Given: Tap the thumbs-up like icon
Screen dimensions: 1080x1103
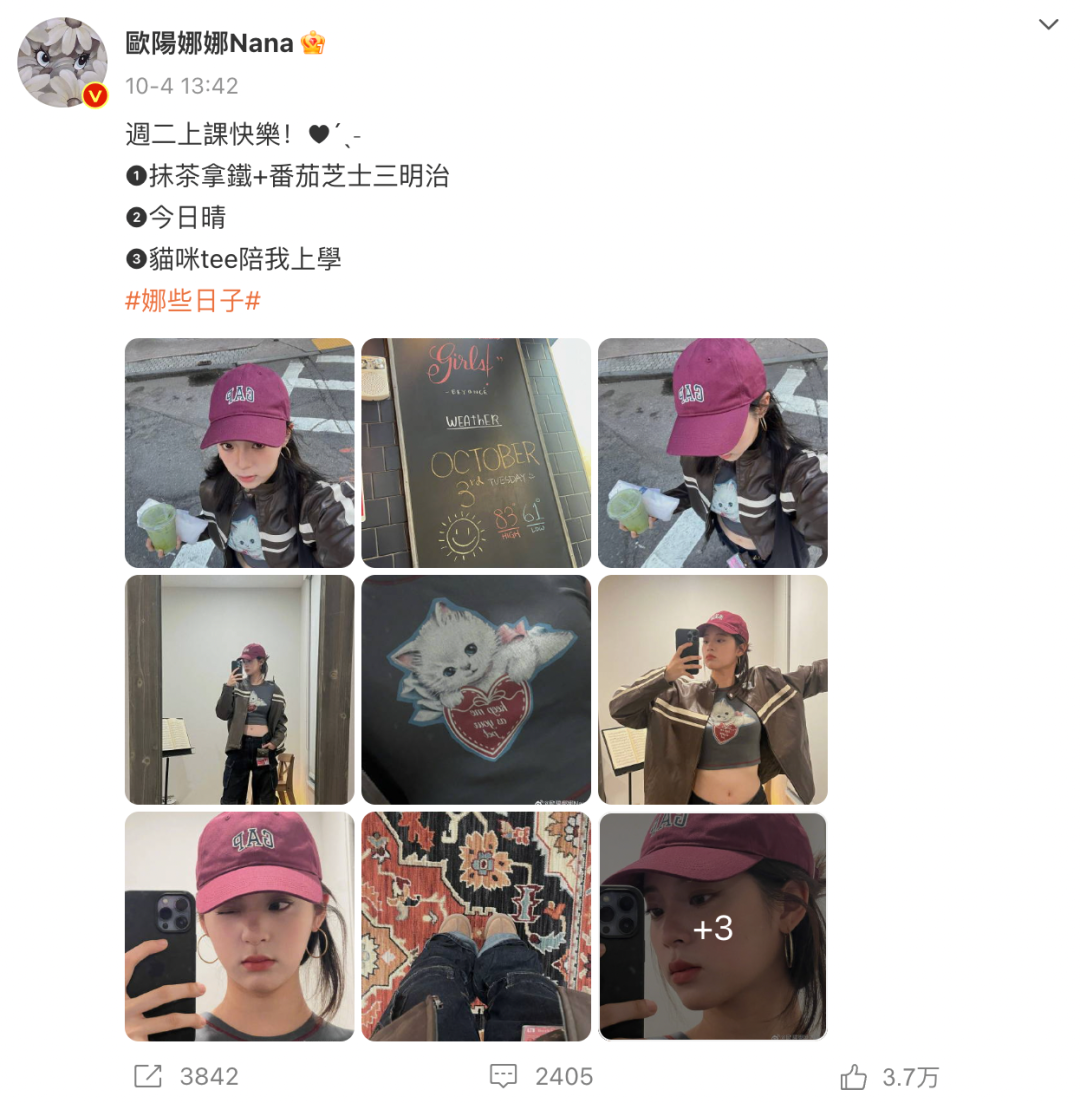Looking at the screenshot, I should pyautogui.click(x=855, y=1077).
